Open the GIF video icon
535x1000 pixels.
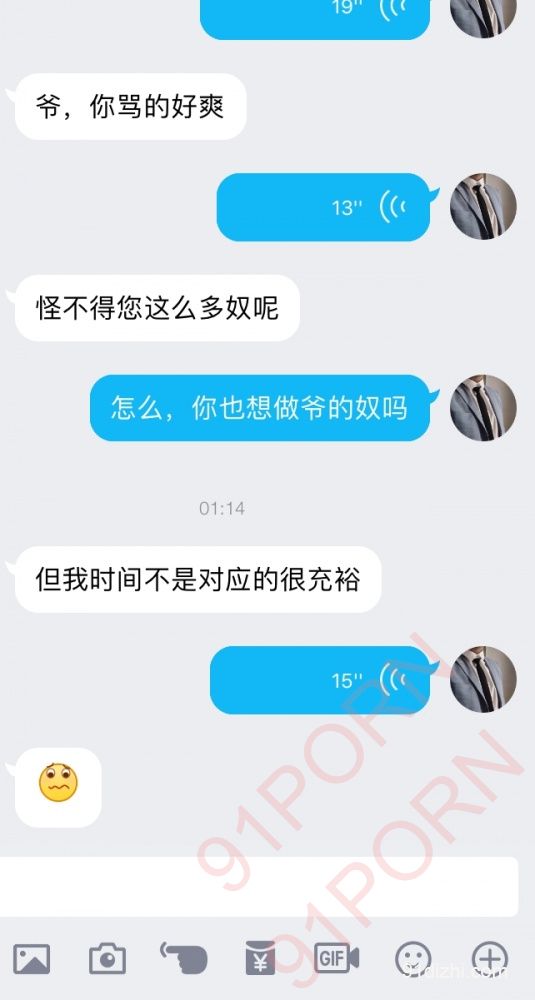(x=336, y=959)
